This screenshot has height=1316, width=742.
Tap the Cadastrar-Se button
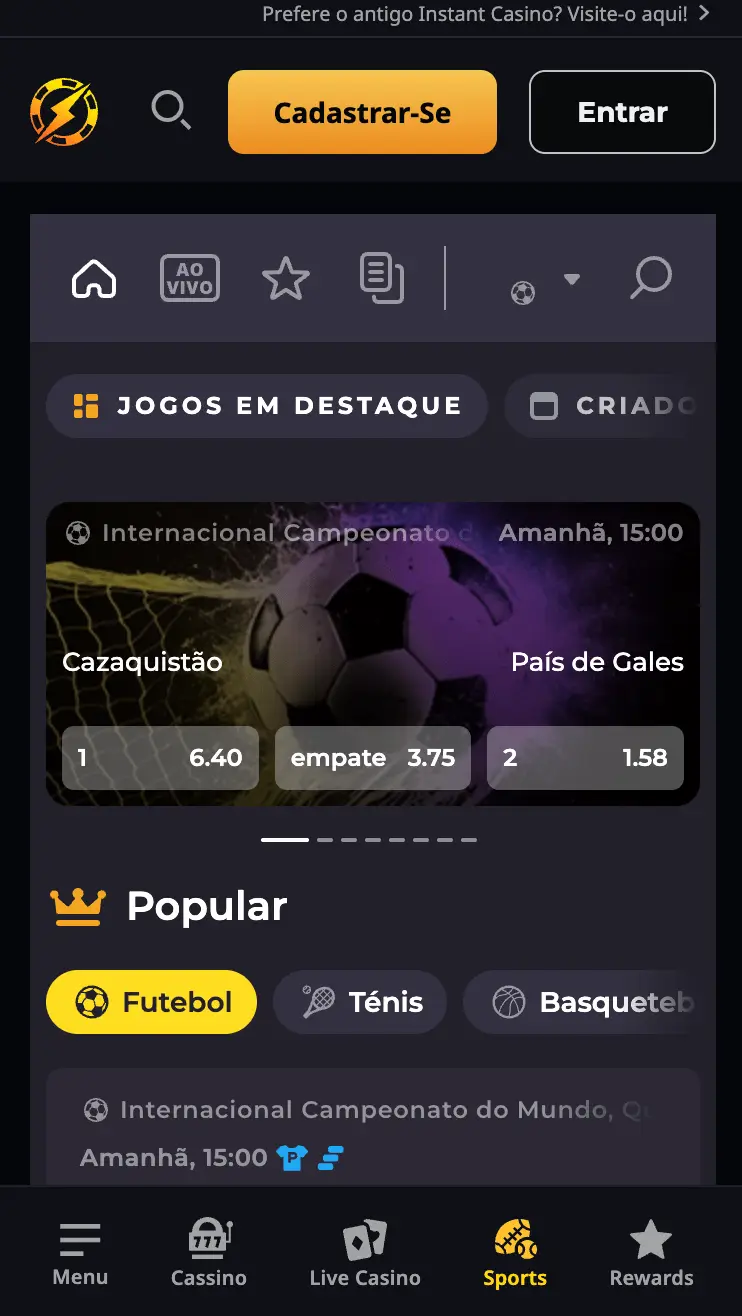(x=362, y=112)
